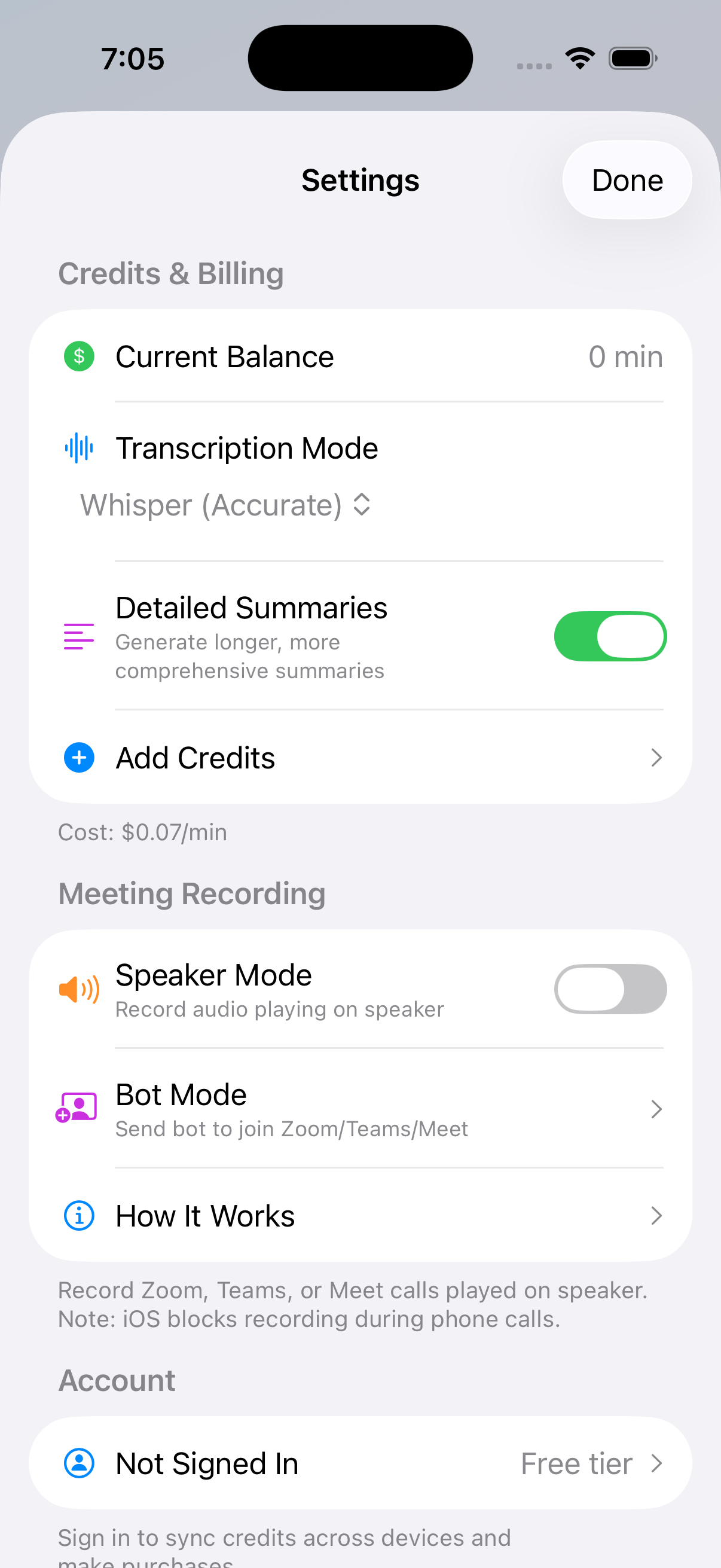Click the waveform Transcription Mode icon
Viewport: 721px width, 1568px height.
78,448
